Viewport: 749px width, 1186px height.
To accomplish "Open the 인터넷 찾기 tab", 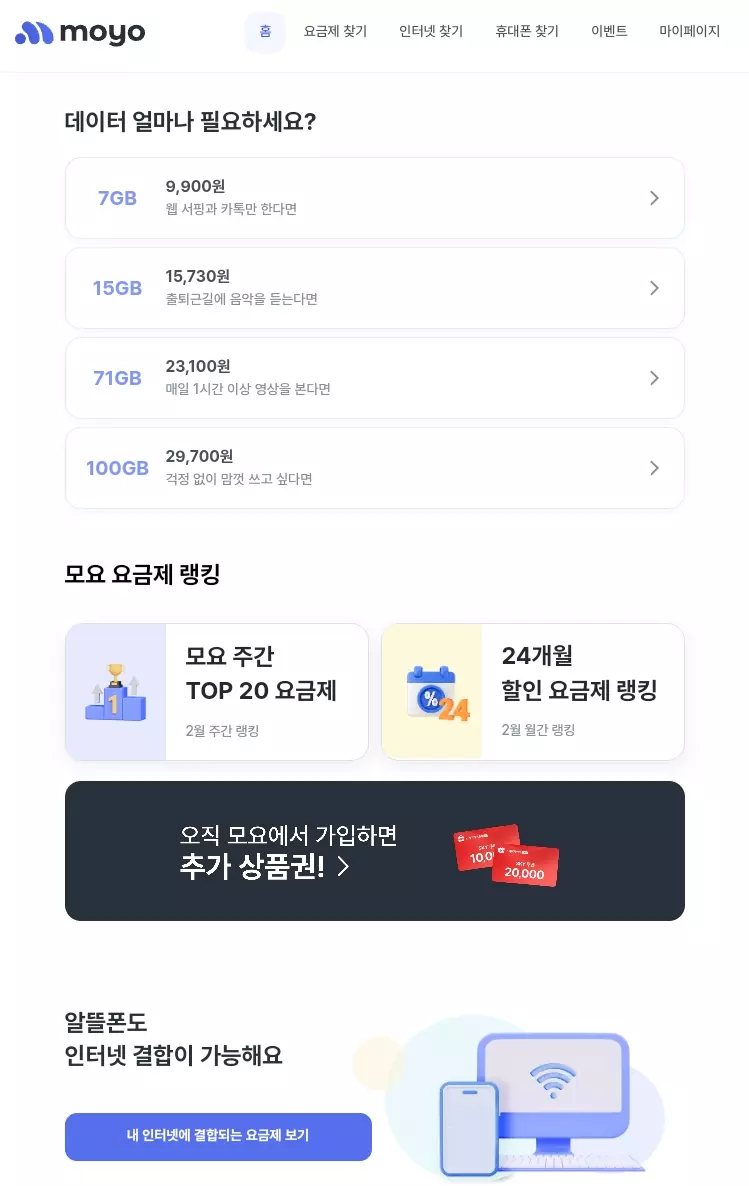I will pyautogui.click(x=431, y=31).
